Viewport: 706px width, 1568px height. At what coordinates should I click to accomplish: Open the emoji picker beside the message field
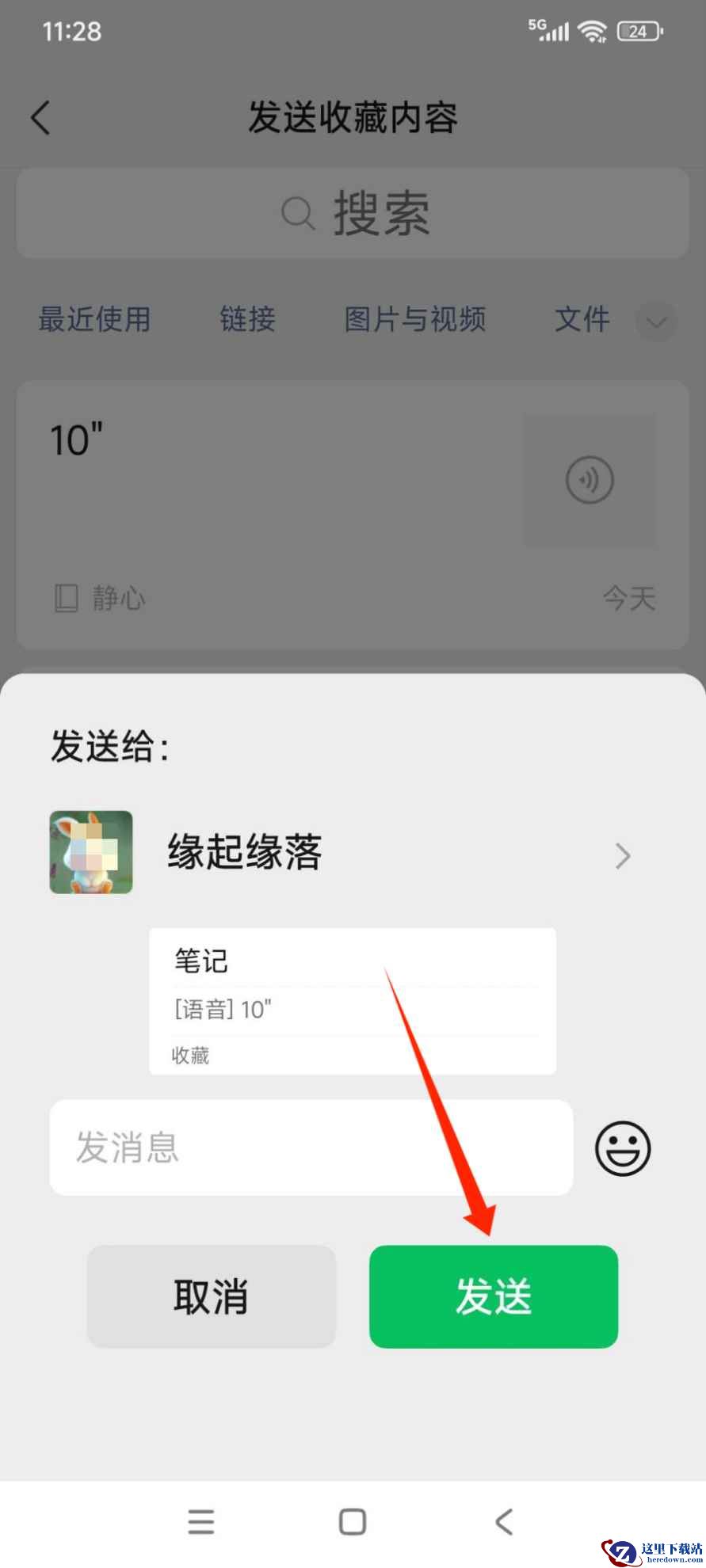(x=623, y=1148)
